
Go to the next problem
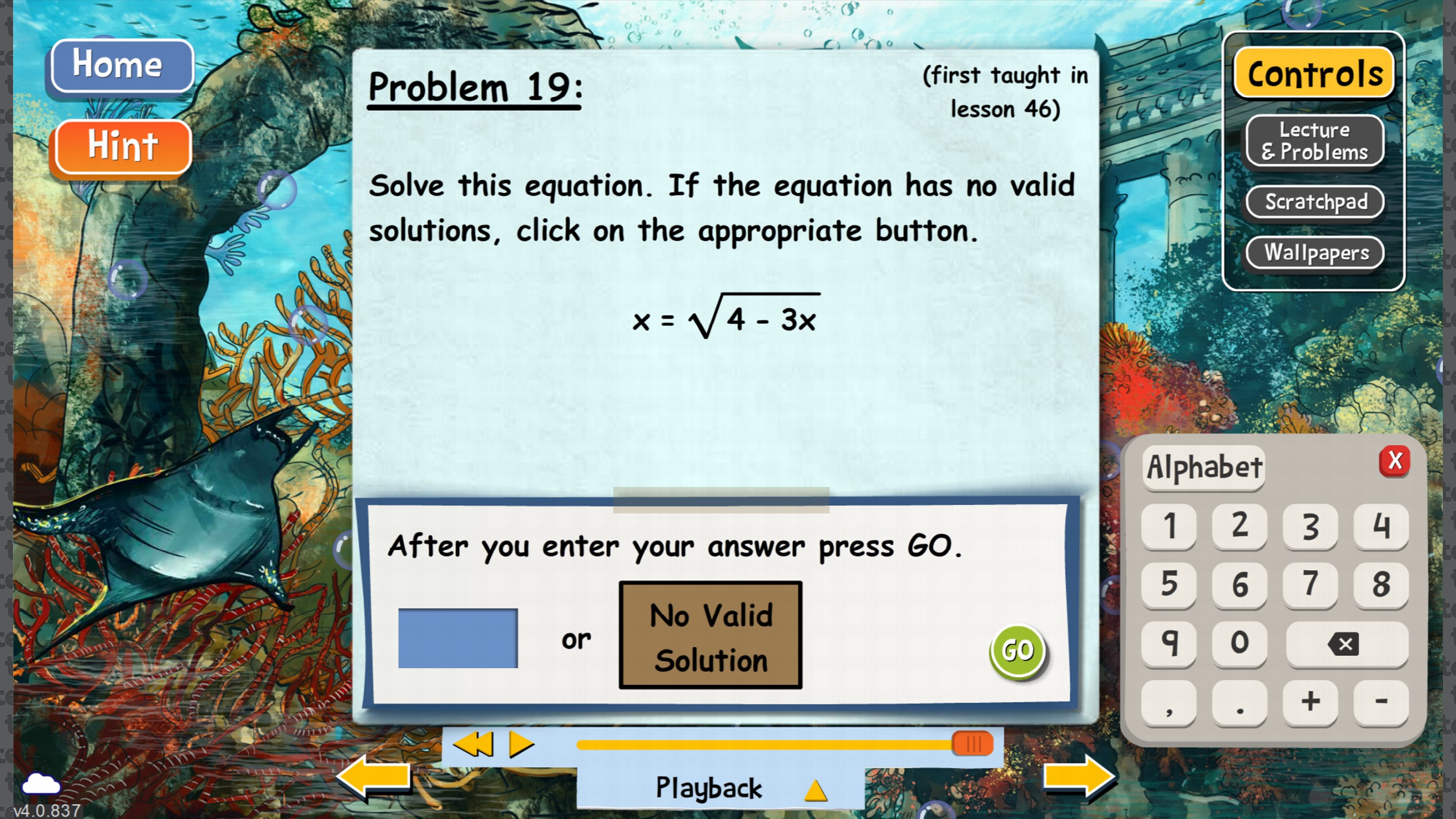pos(1078,777)
